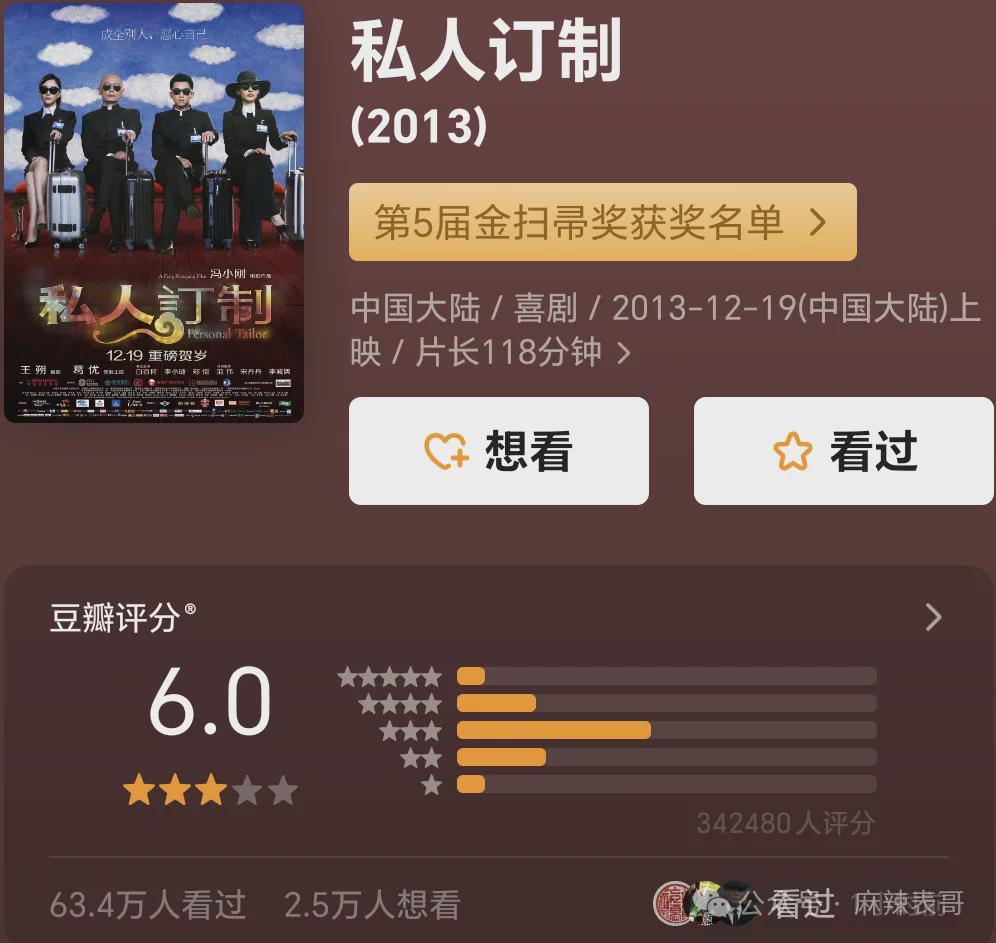Expand the movie info details chevron
The height and width of the screenshot is (943, 996).
624,353
